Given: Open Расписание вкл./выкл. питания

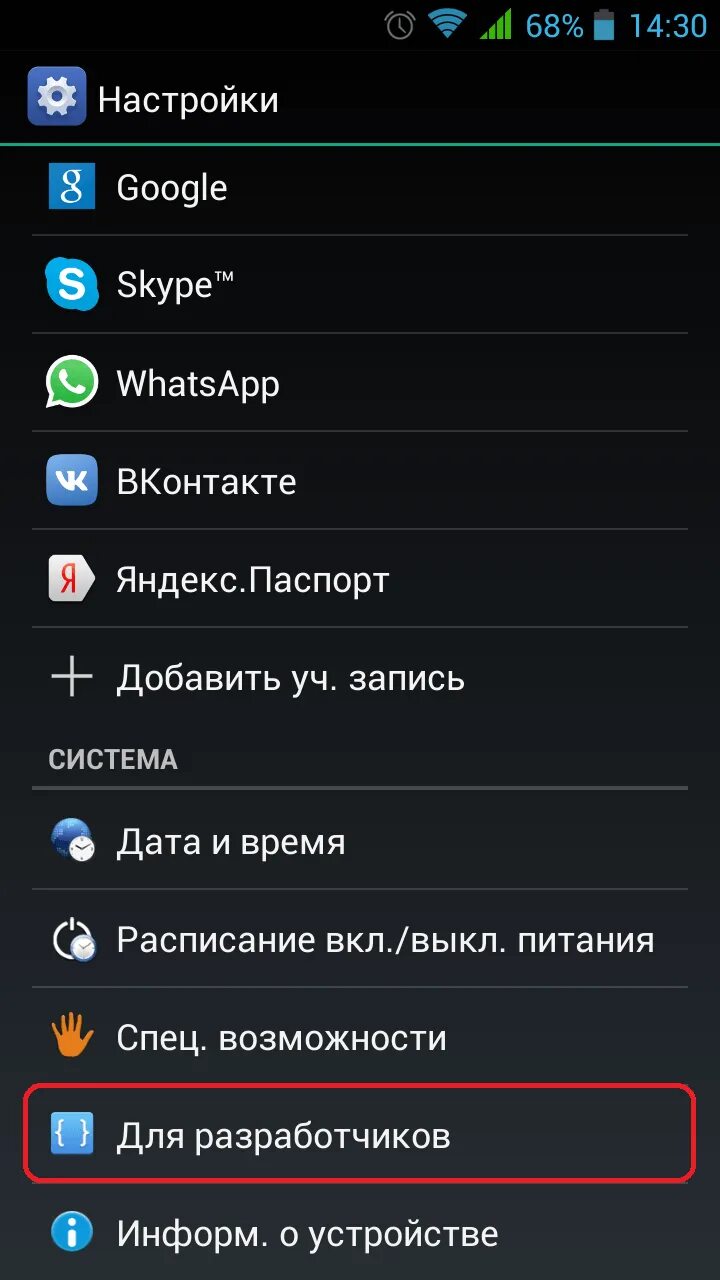Looking at the screenshot, I should tap(360, 939).
